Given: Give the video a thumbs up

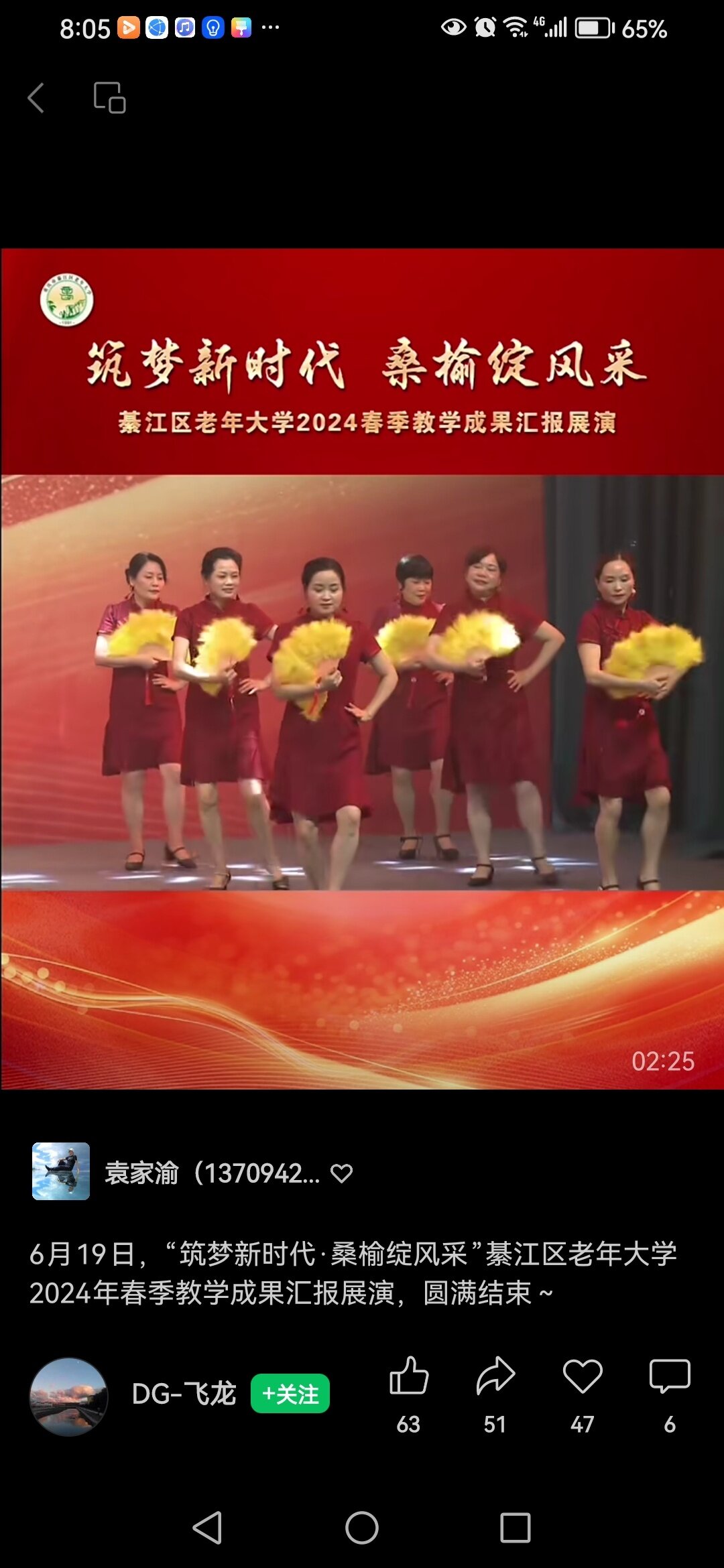Looking at the screenshot, I should pos(408,1376).
